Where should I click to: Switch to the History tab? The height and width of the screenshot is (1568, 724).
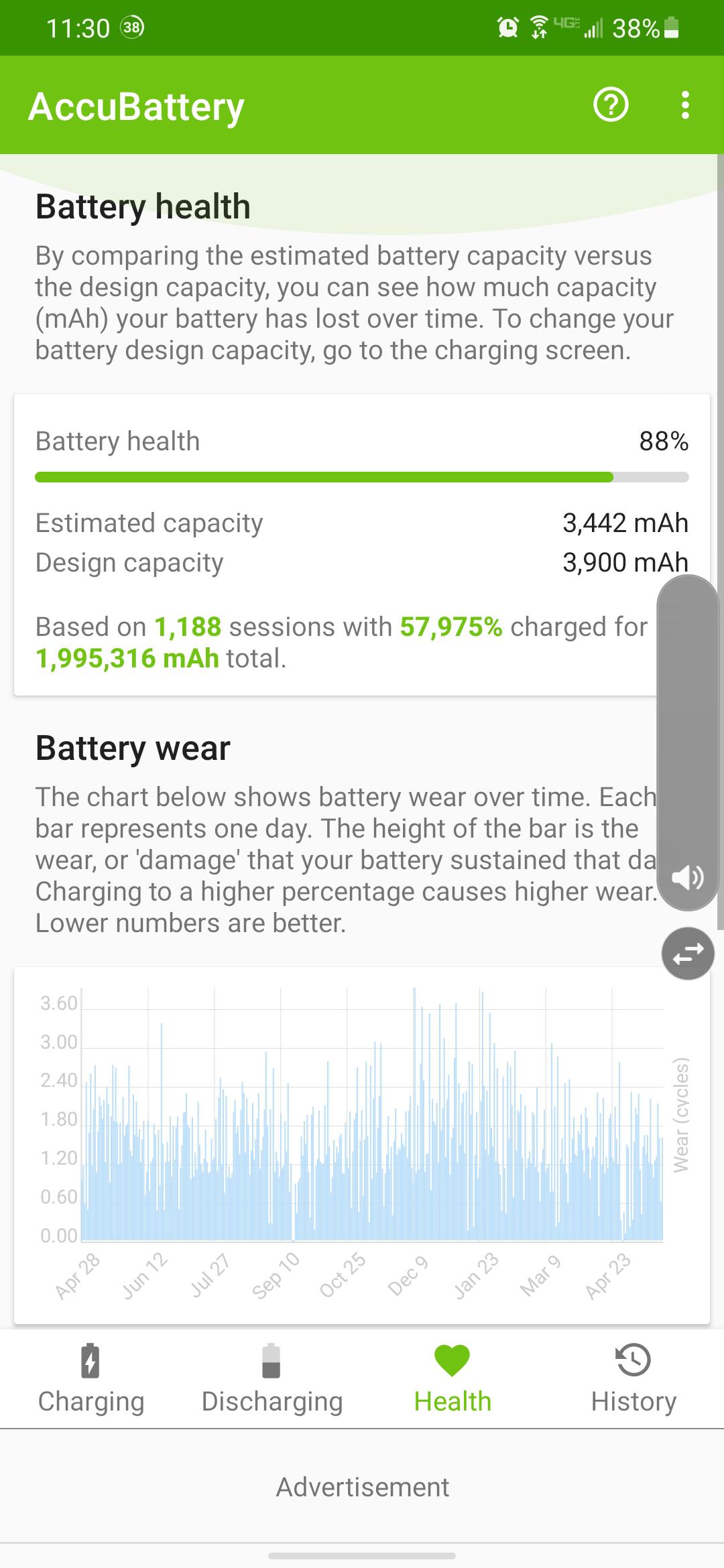(631, 1380)
